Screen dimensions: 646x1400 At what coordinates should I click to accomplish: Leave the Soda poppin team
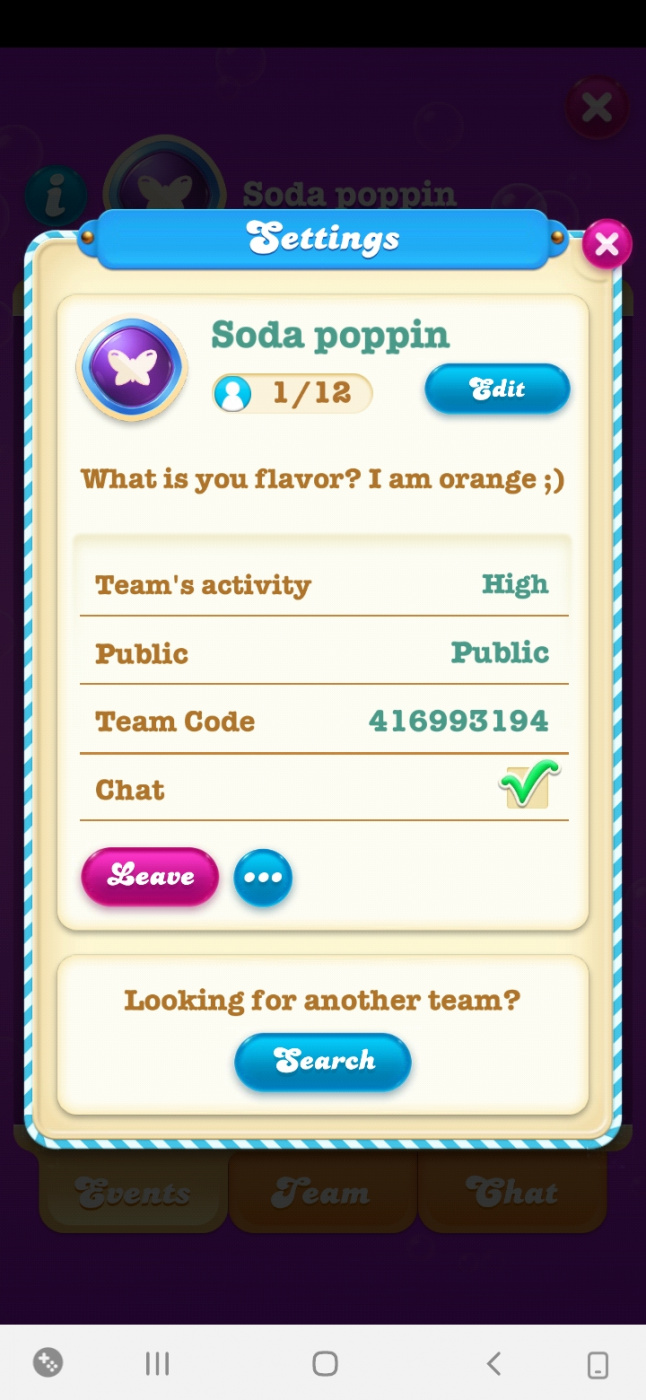[x=150, y=877]
